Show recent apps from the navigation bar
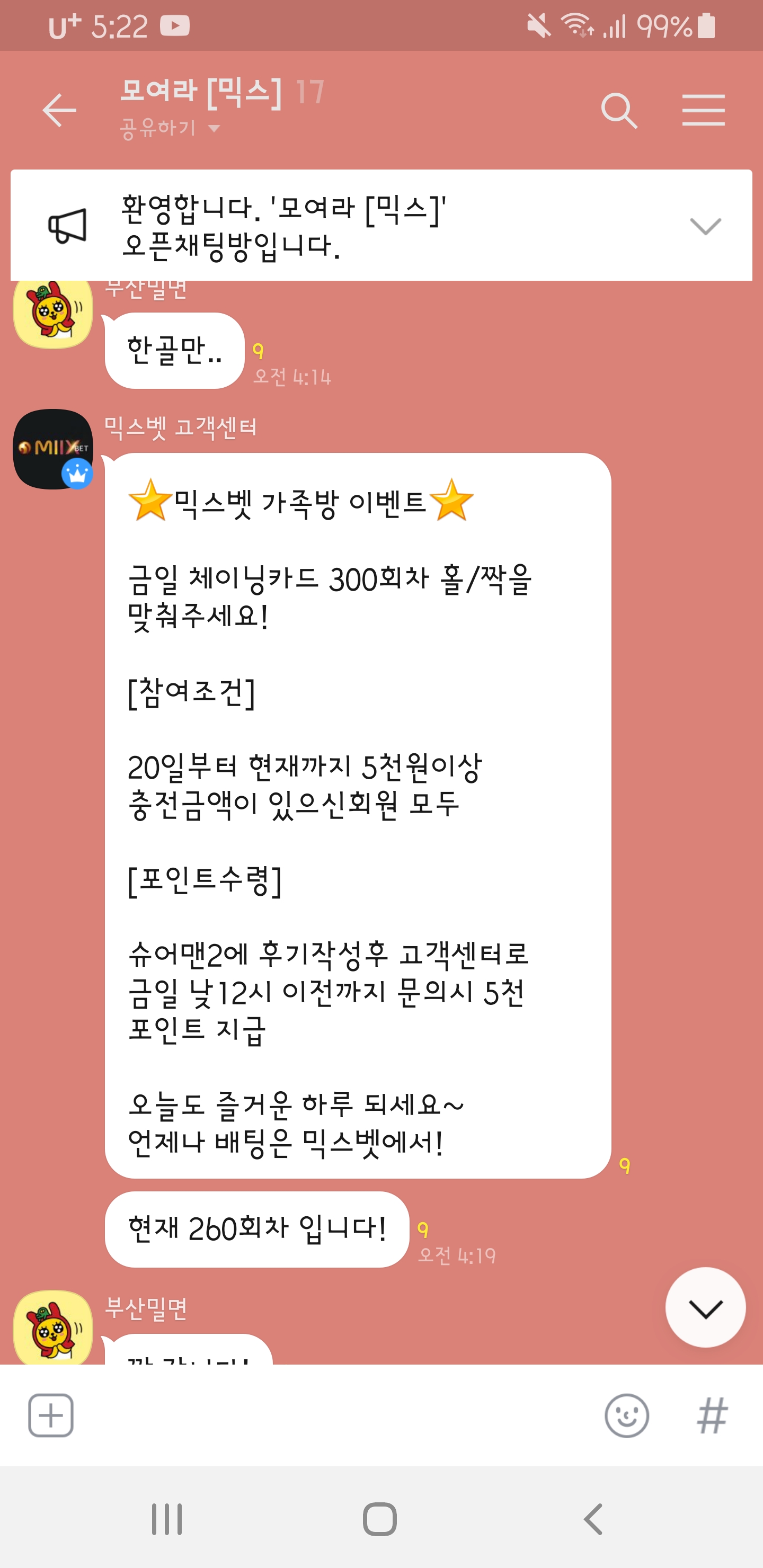Image resolution: width=763 pixels, height=1568 pixels. pos(166,1519)
